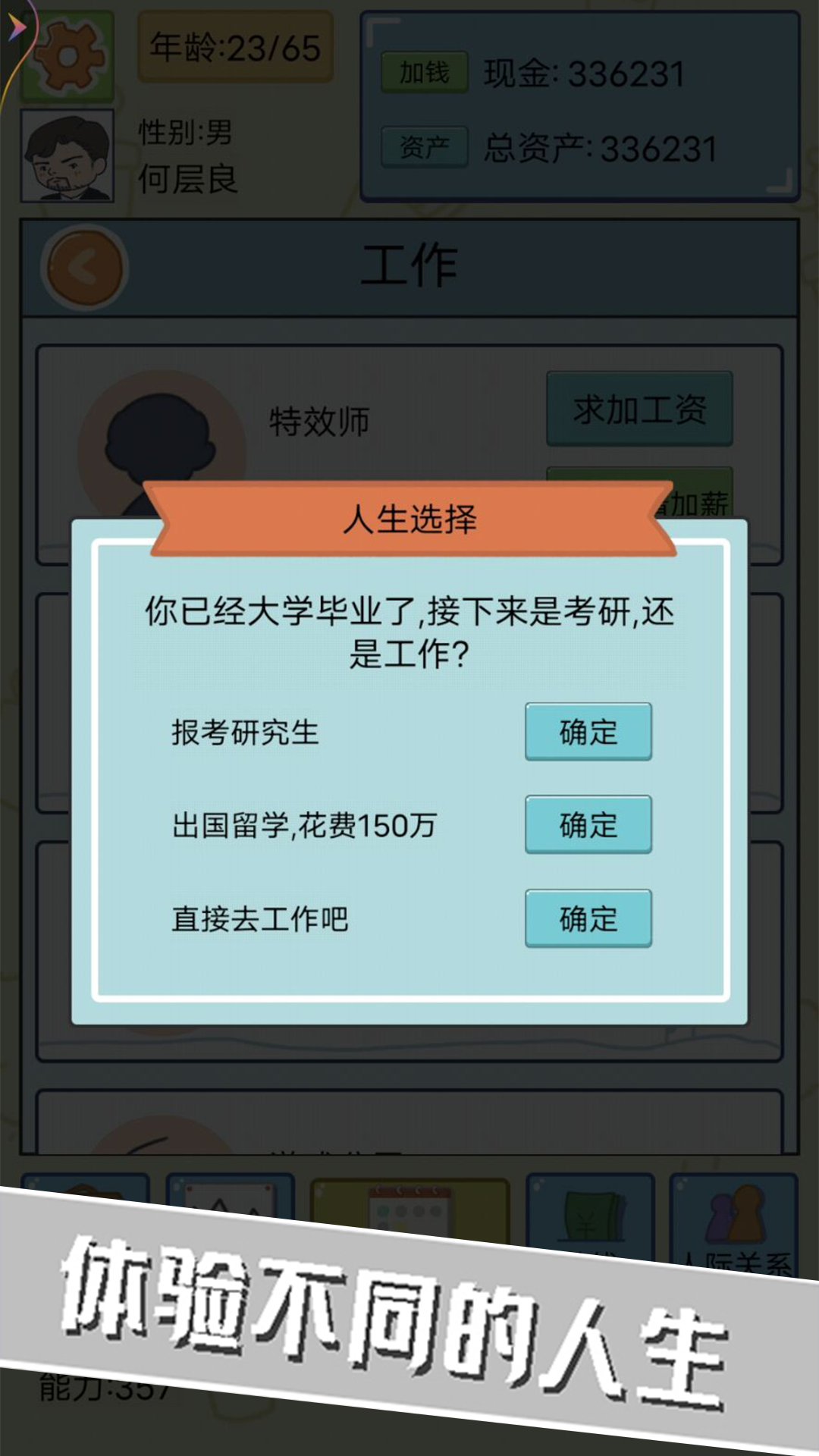Screen dimensions: 819x1456
Task: Go back from 工作 page
Action: [84, 268]
